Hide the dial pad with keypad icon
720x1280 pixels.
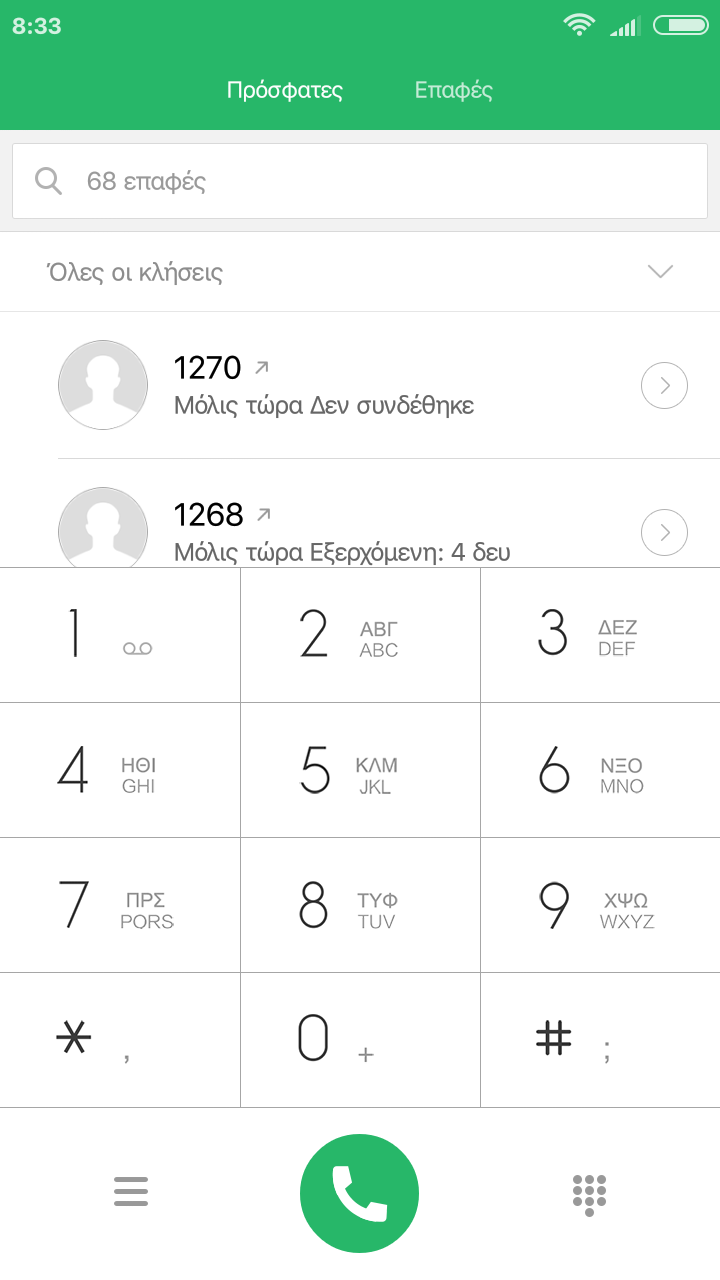pyautogui.click(x=589, y=1193)
